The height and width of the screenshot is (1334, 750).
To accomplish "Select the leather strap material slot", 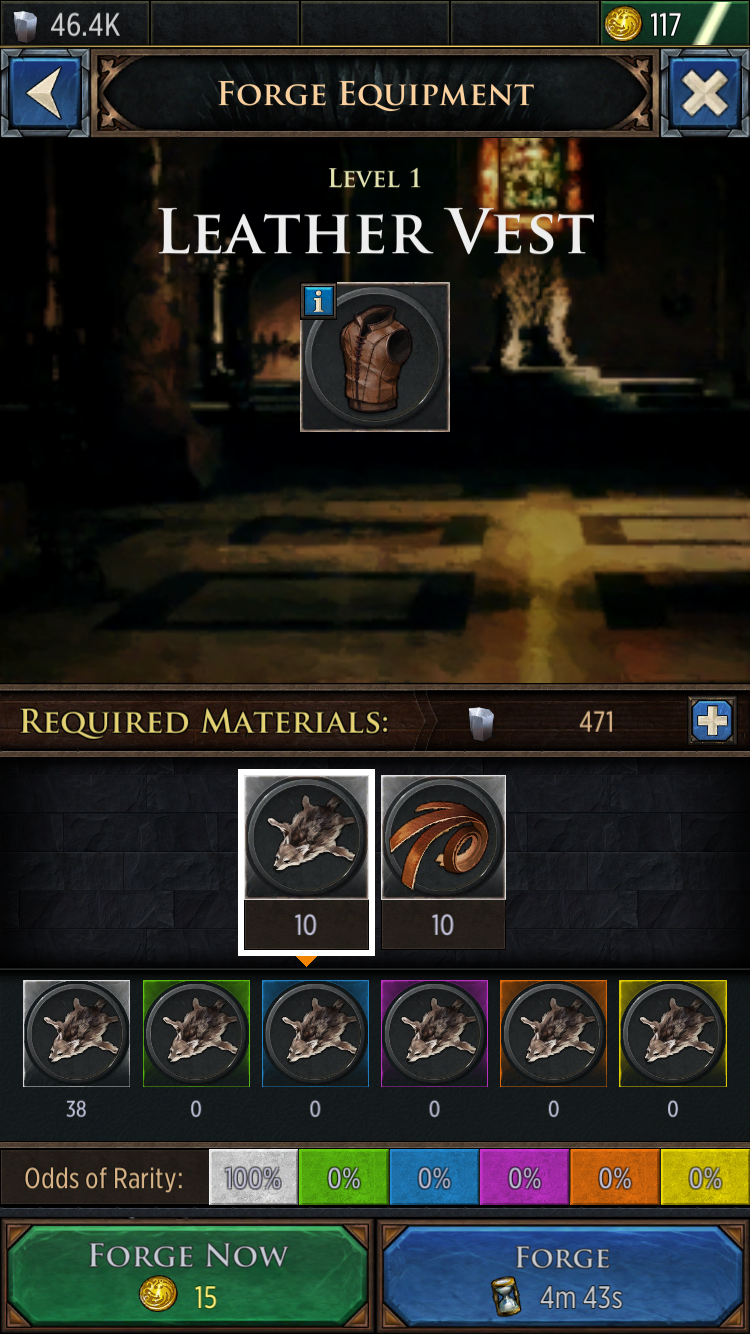I will pos(443,861).
